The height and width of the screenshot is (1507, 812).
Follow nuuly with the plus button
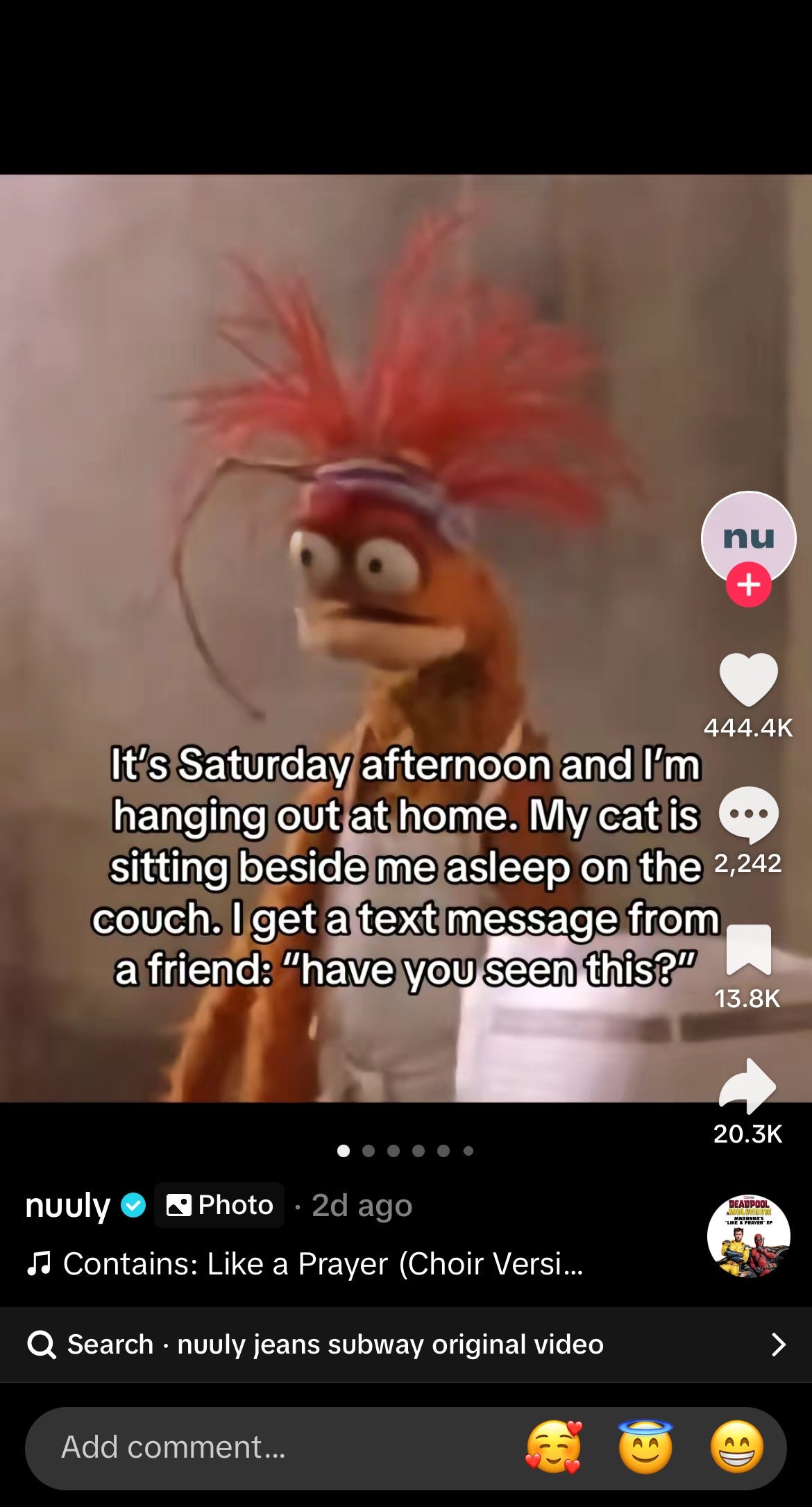coord(748,585)
